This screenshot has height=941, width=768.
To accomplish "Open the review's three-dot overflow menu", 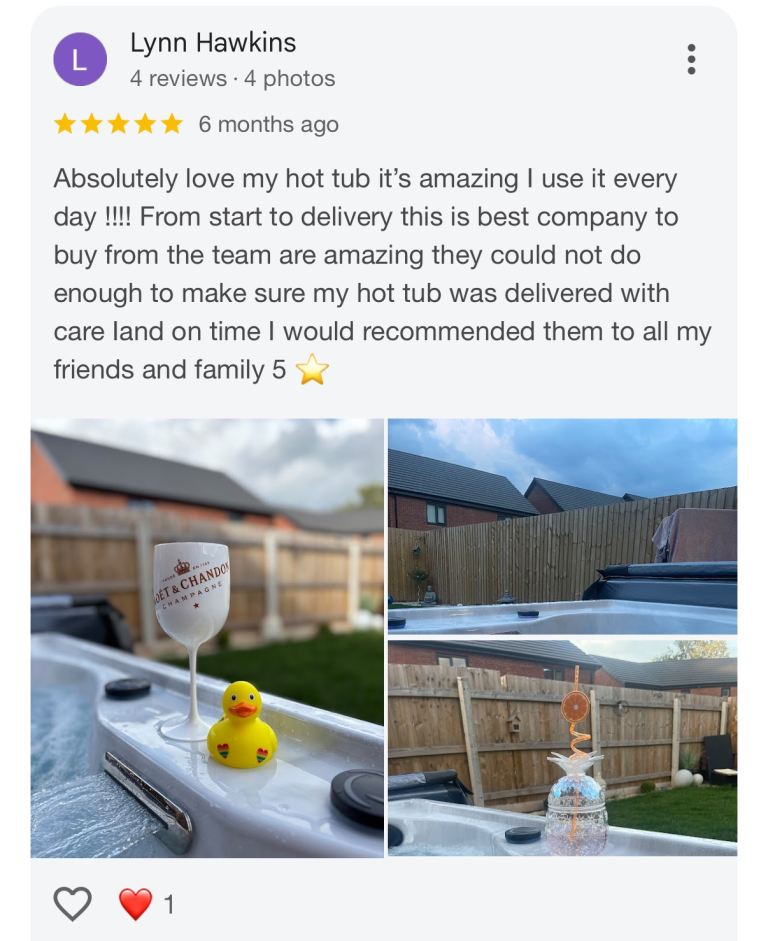I will [x=691, y=59].
